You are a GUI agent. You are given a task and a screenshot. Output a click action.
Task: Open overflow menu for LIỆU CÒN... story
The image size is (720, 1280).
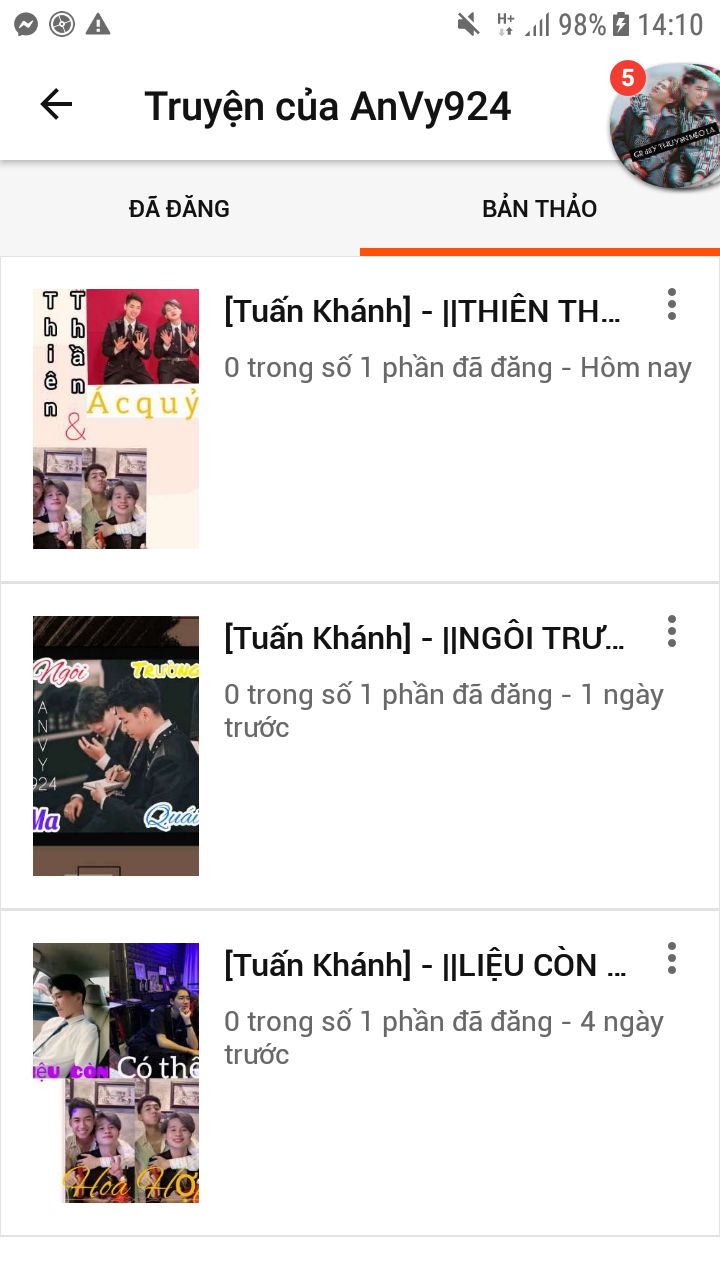coord(672,958)
